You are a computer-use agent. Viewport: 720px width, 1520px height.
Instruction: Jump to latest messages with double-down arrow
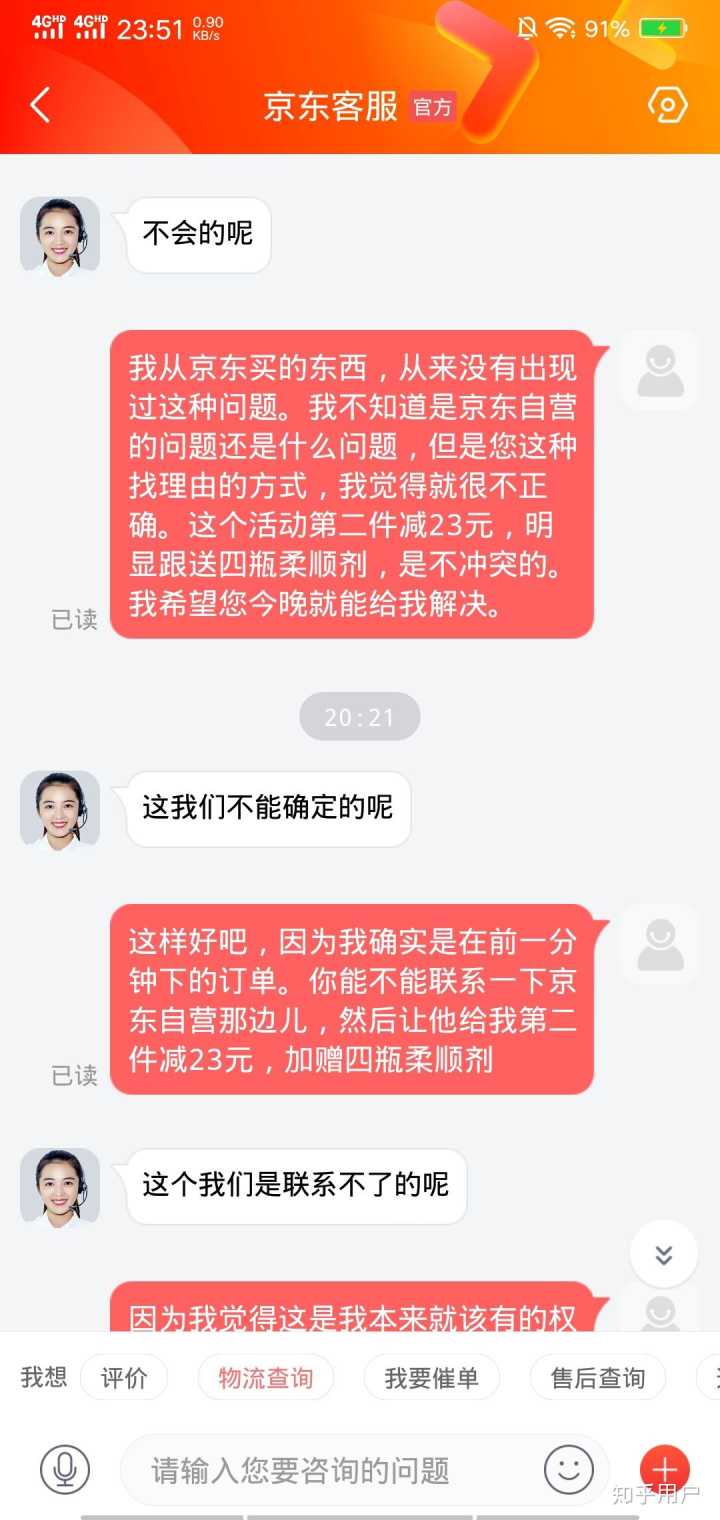coord(664,1254)
